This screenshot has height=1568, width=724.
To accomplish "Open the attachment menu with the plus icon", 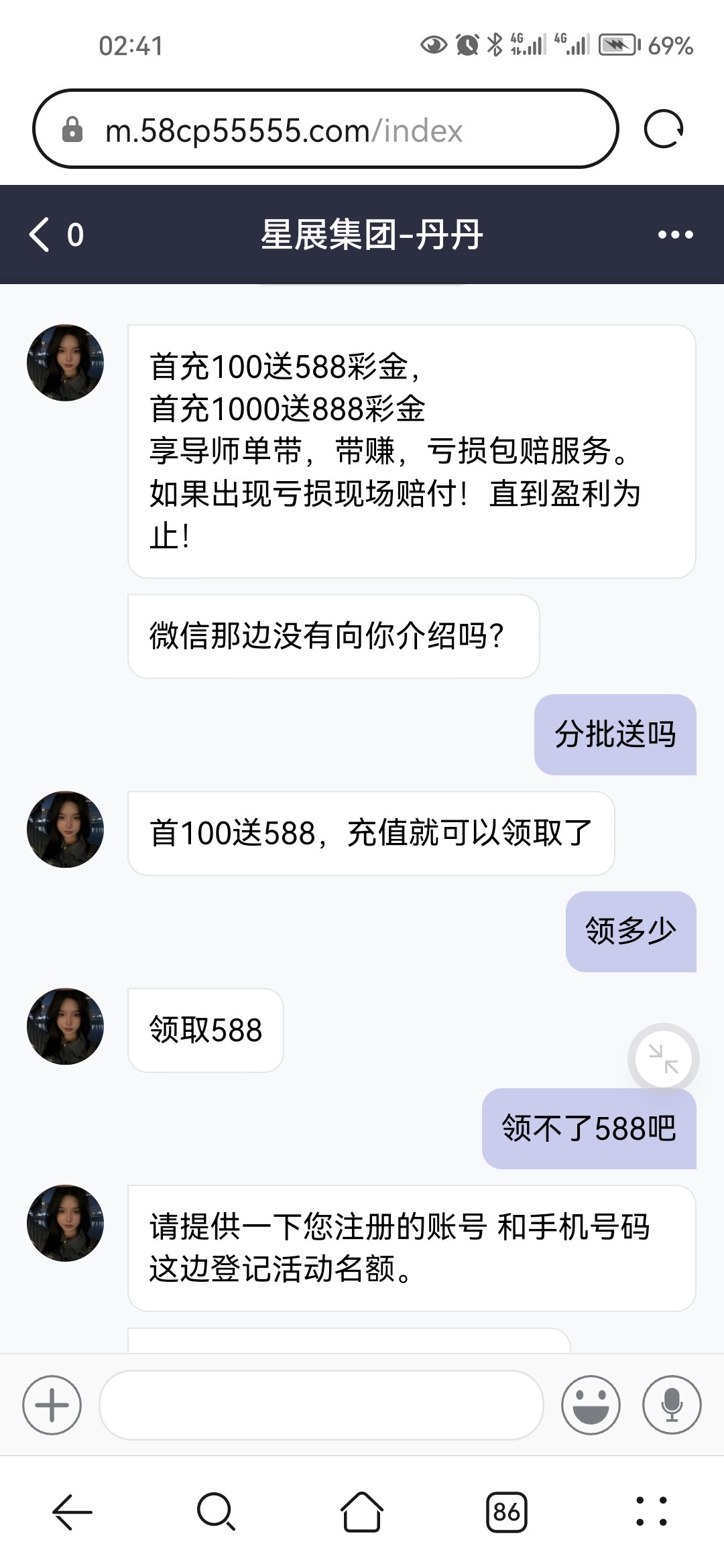I will (51, 1405).
